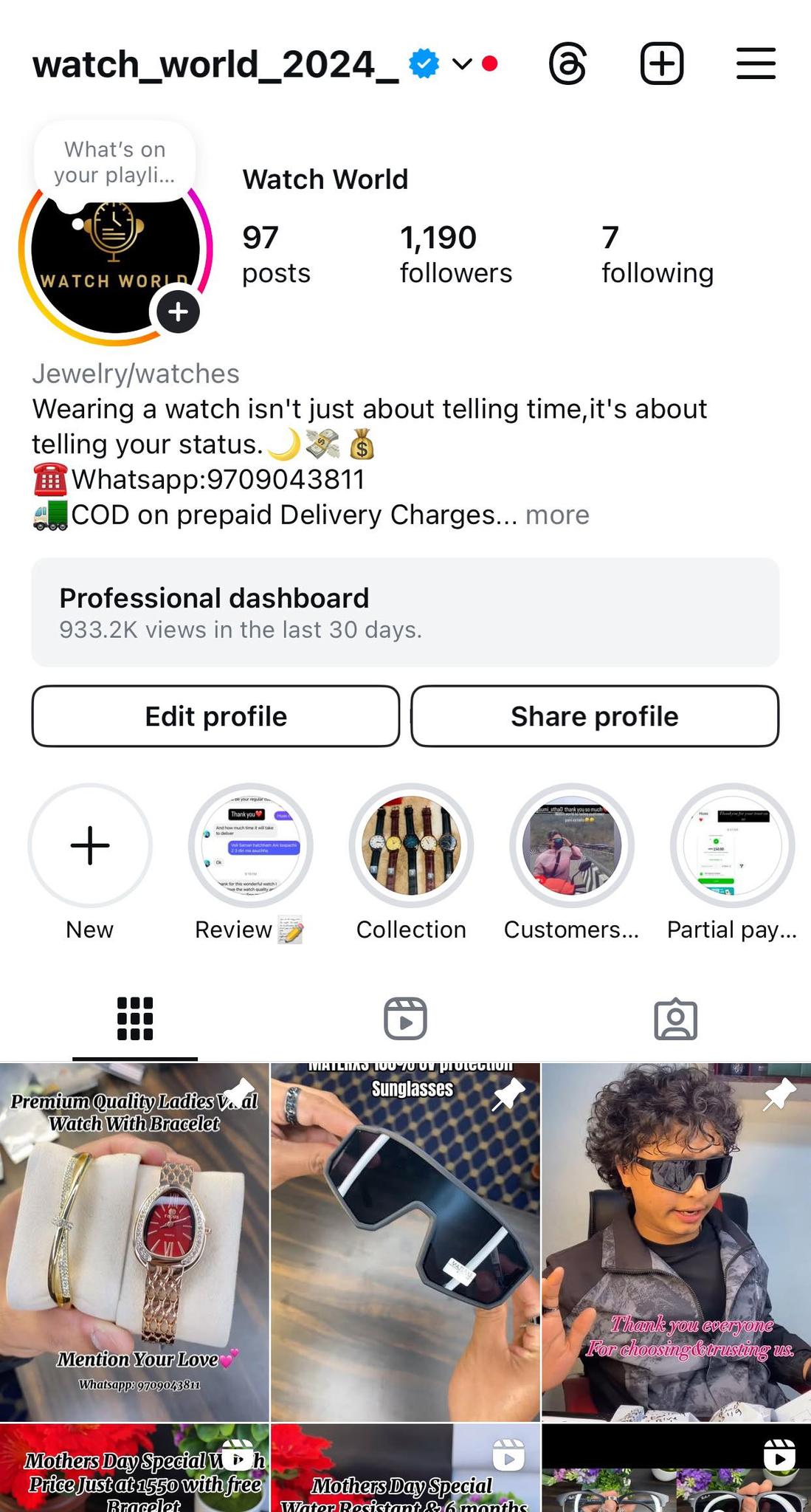The image size is (811, 1512).
Task: Open the Professional dashboard
Action: coord(405,612)
